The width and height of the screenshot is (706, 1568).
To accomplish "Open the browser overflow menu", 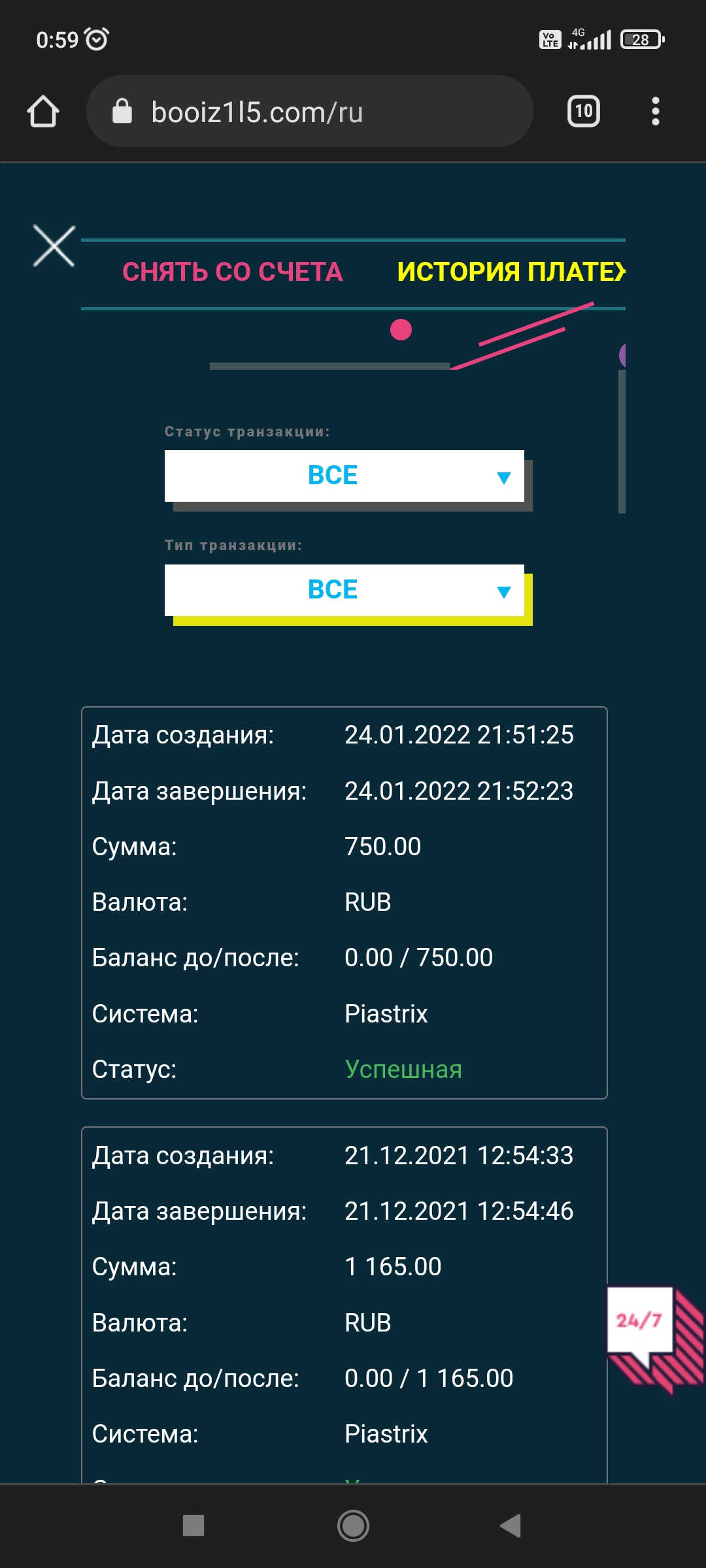I will tap(655, 112).
